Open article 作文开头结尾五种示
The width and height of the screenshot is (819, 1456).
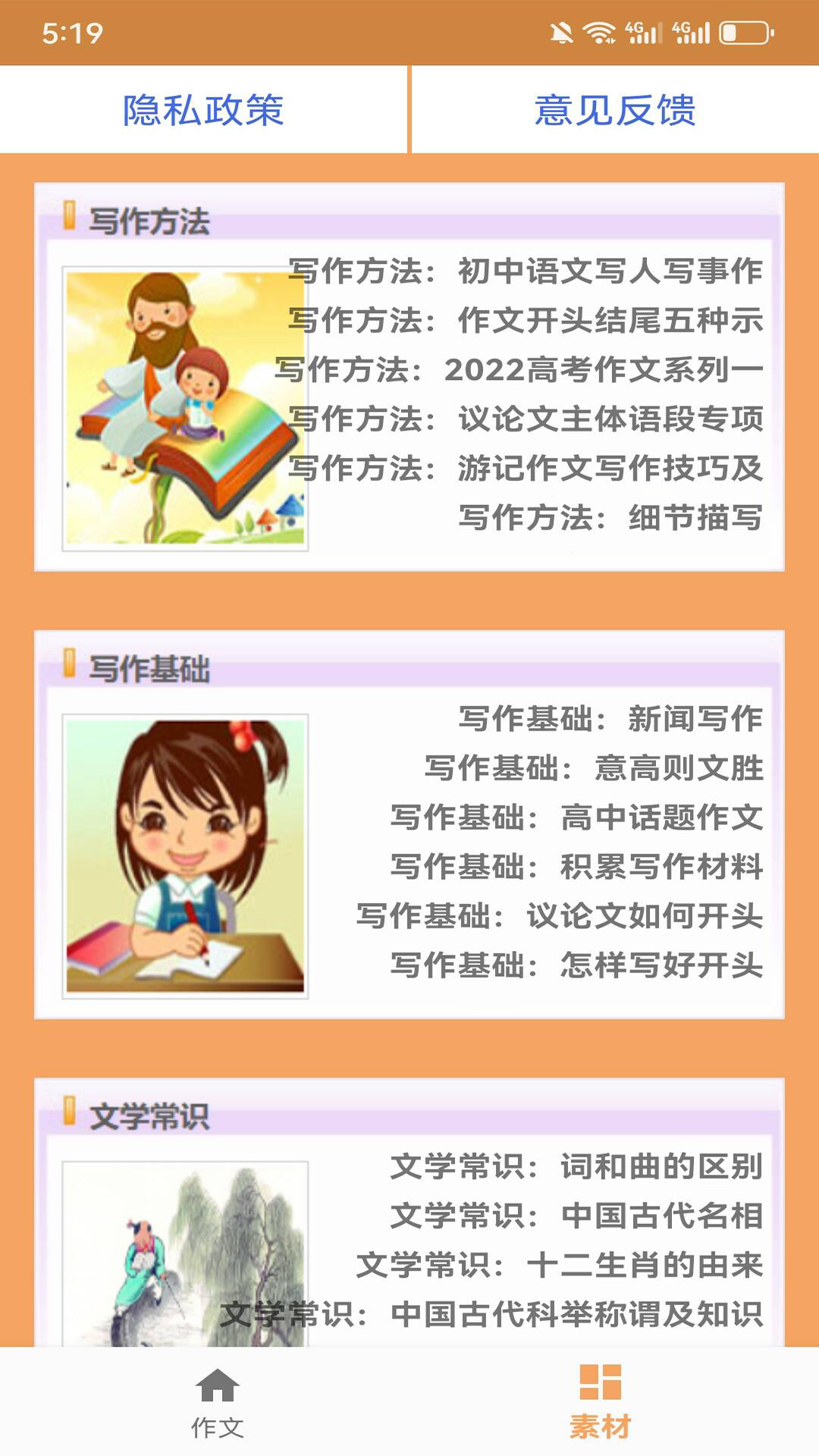526,320
